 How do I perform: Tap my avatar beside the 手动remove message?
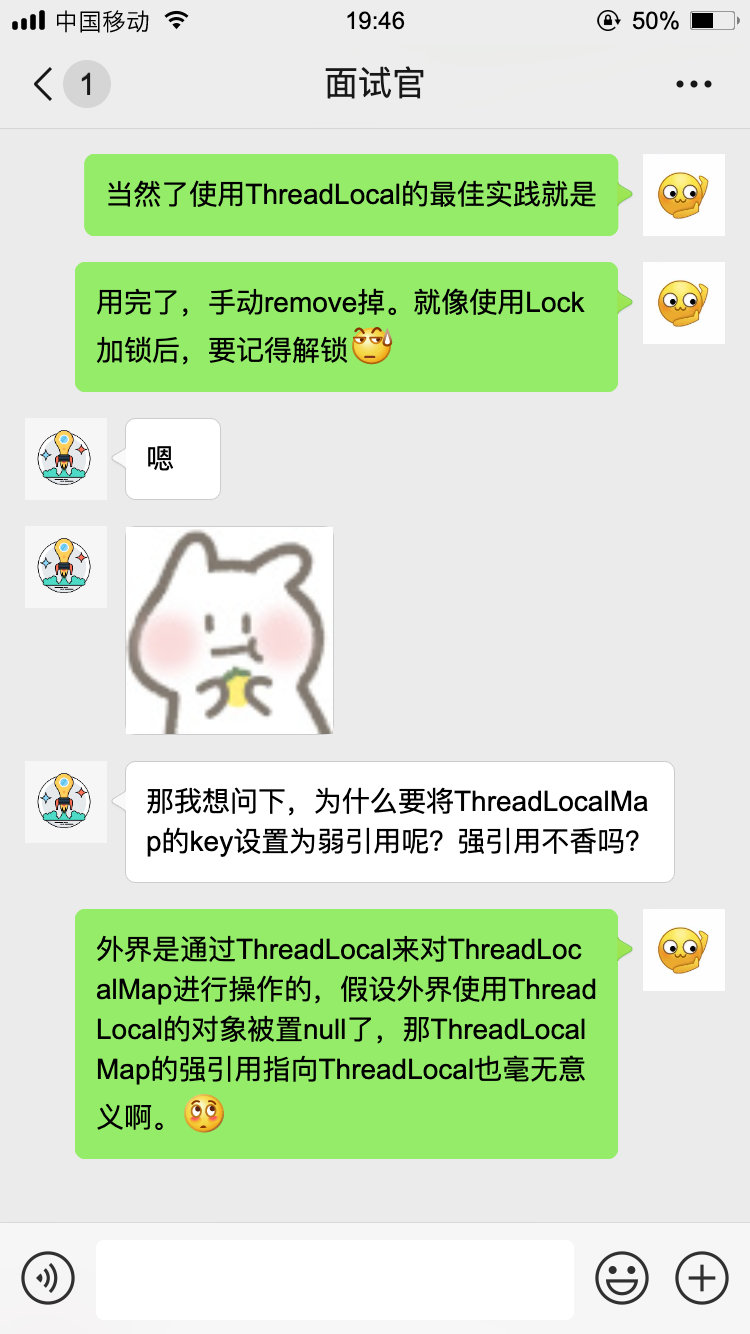point(683,303)
